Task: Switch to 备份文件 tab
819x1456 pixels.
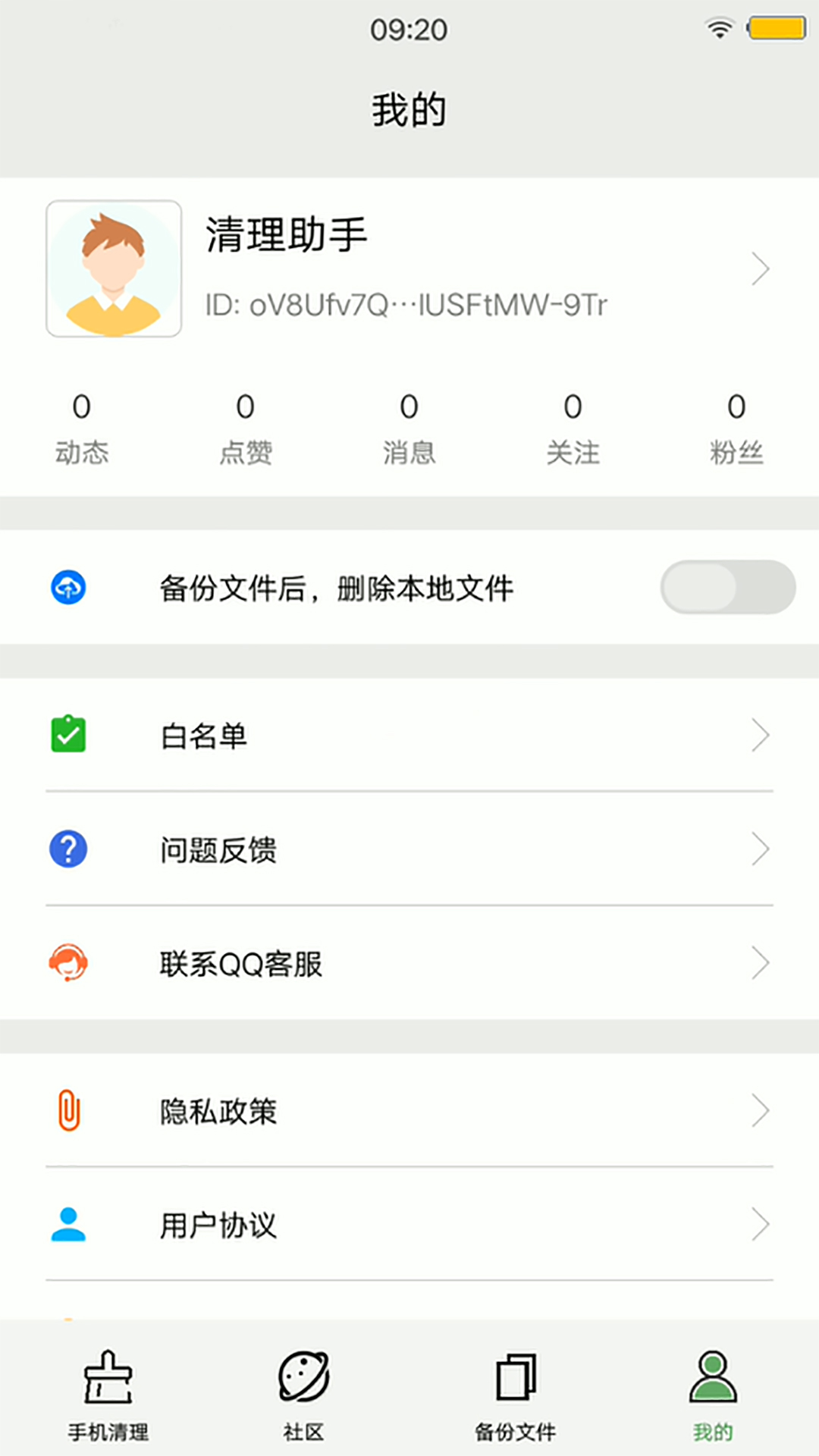Action: pyautogui.click(x=516, y=1394)
